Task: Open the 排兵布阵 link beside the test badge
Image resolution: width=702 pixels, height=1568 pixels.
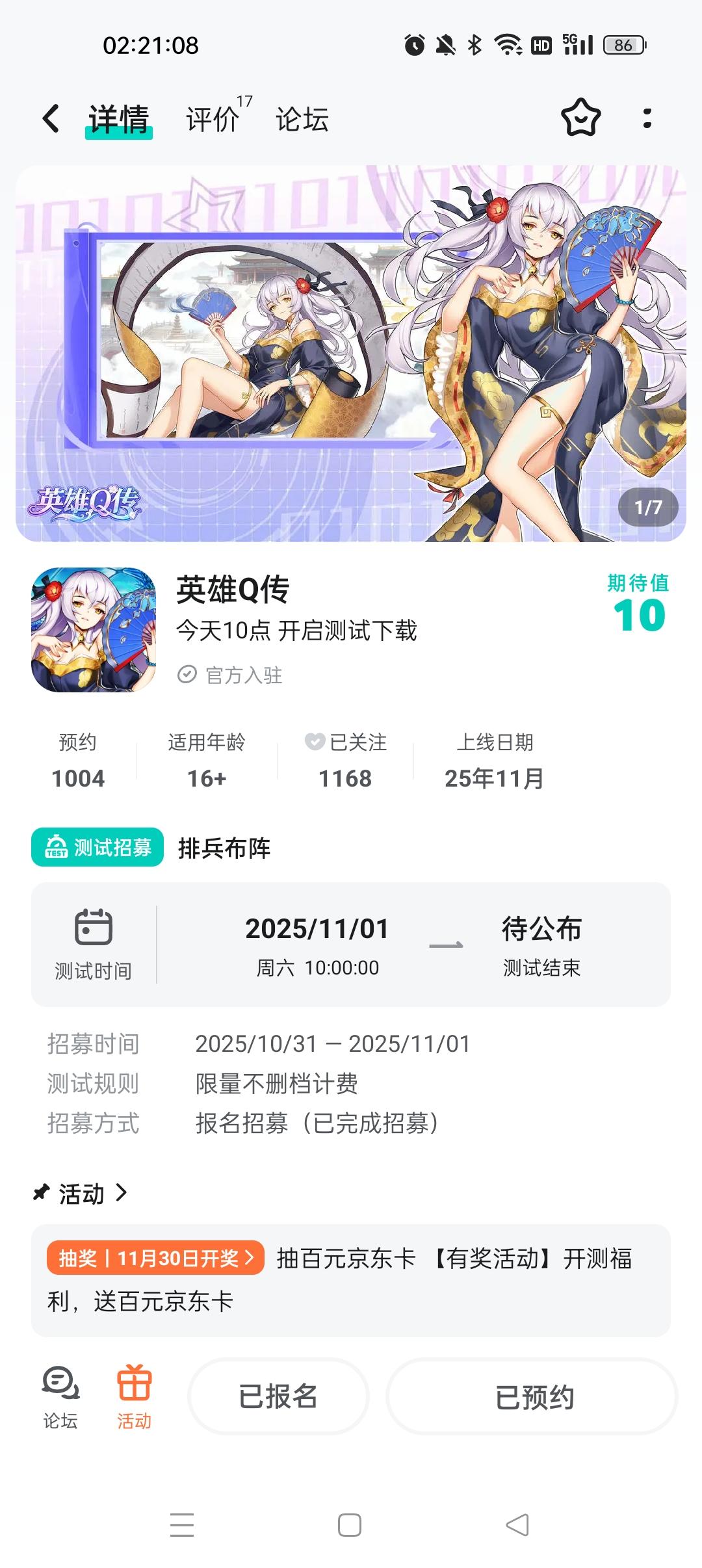Action: coord(225,848)
